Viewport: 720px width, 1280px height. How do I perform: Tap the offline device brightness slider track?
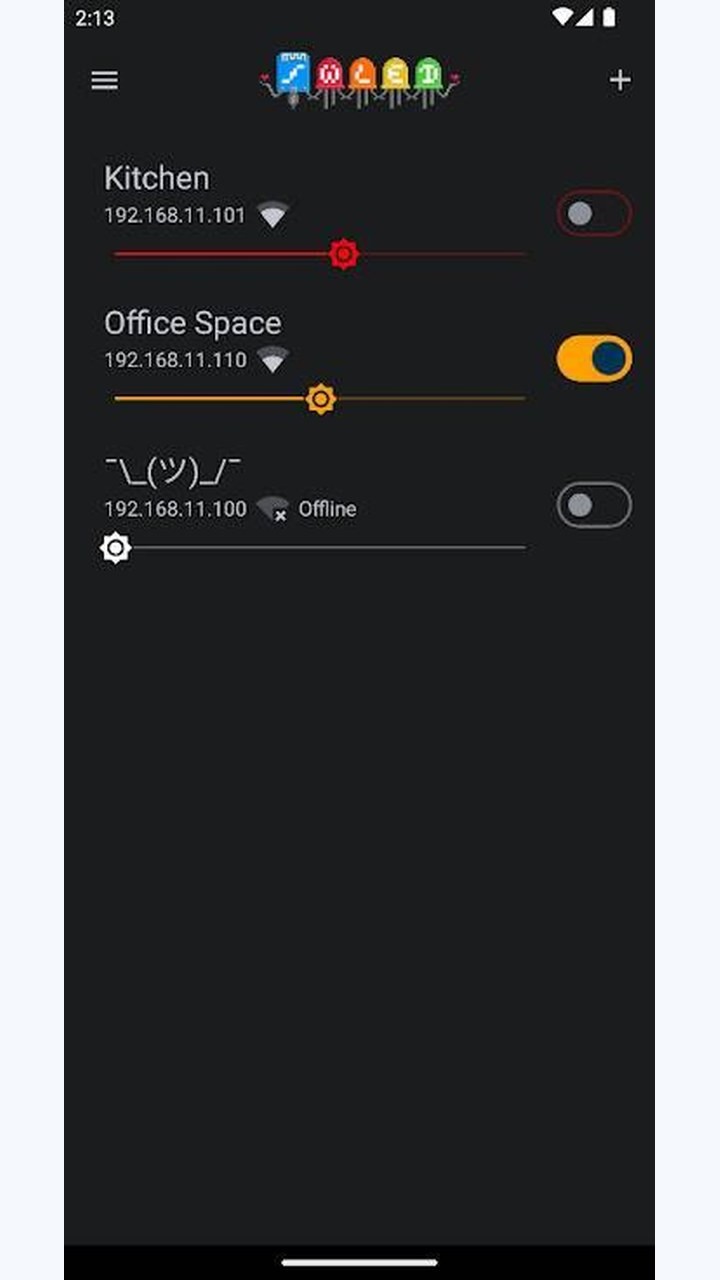320,547
